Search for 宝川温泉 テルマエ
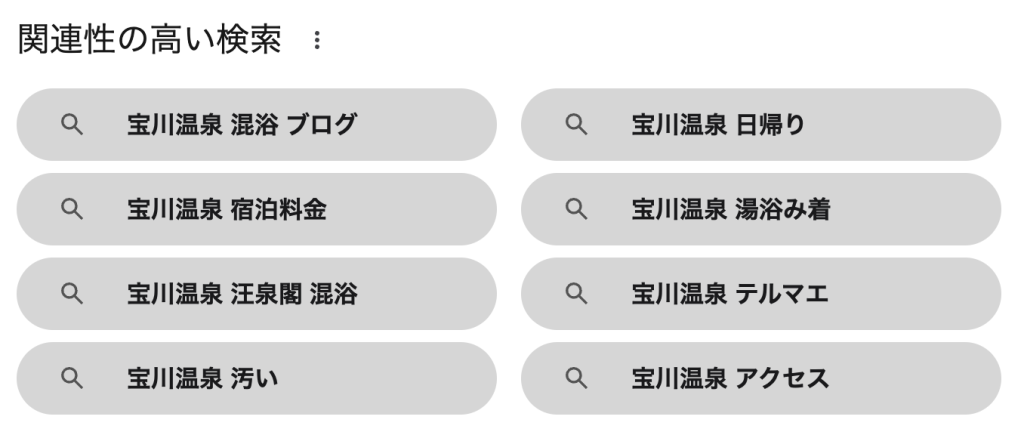 tap(760, 294)
